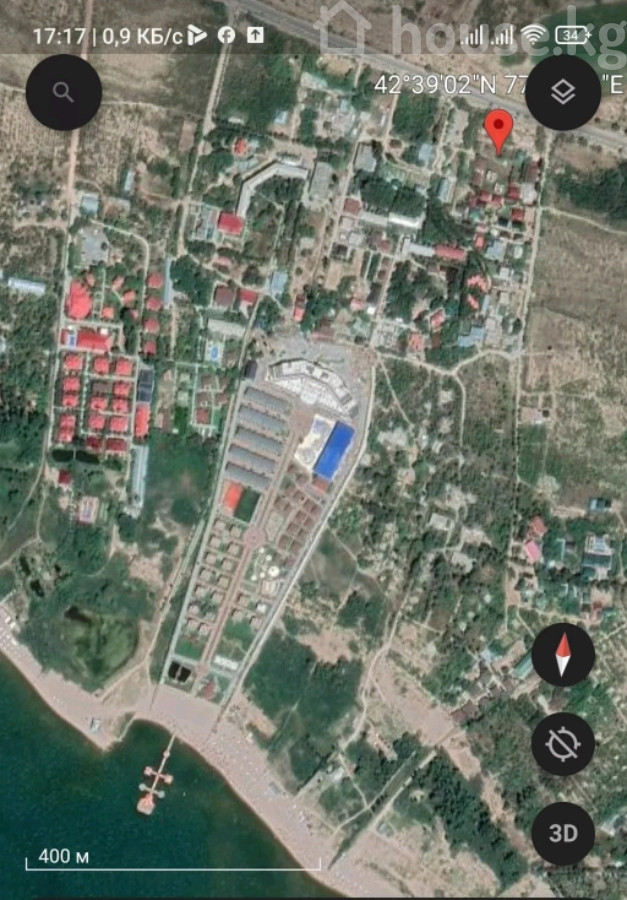Viewport: 627px width, 900px height.
Task: Open the map layers menu
Action: point(563,92)
